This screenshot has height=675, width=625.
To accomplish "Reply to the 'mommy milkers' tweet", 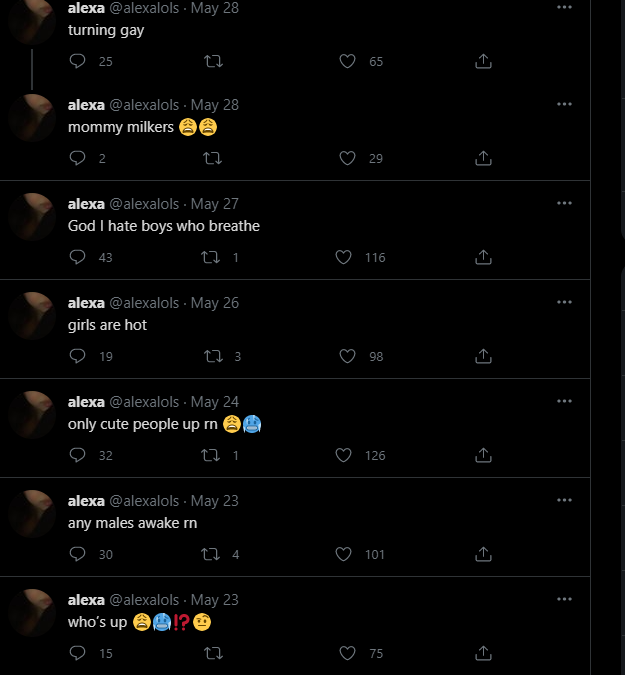I will point(78,158).
